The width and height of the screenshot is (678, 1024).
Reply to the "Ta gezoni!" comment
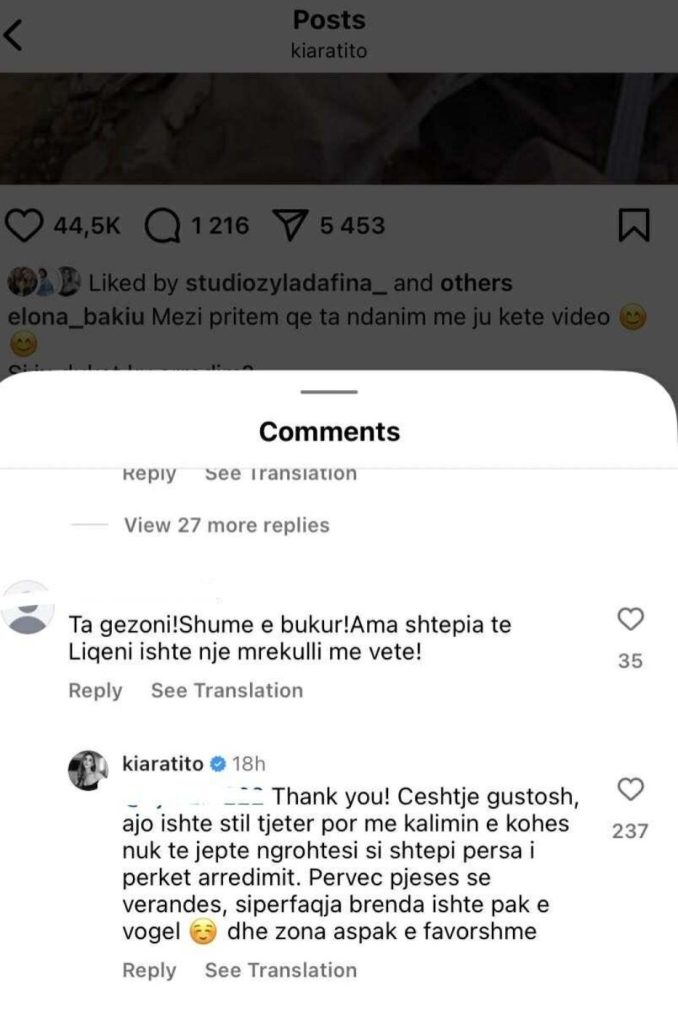(95, 690)
